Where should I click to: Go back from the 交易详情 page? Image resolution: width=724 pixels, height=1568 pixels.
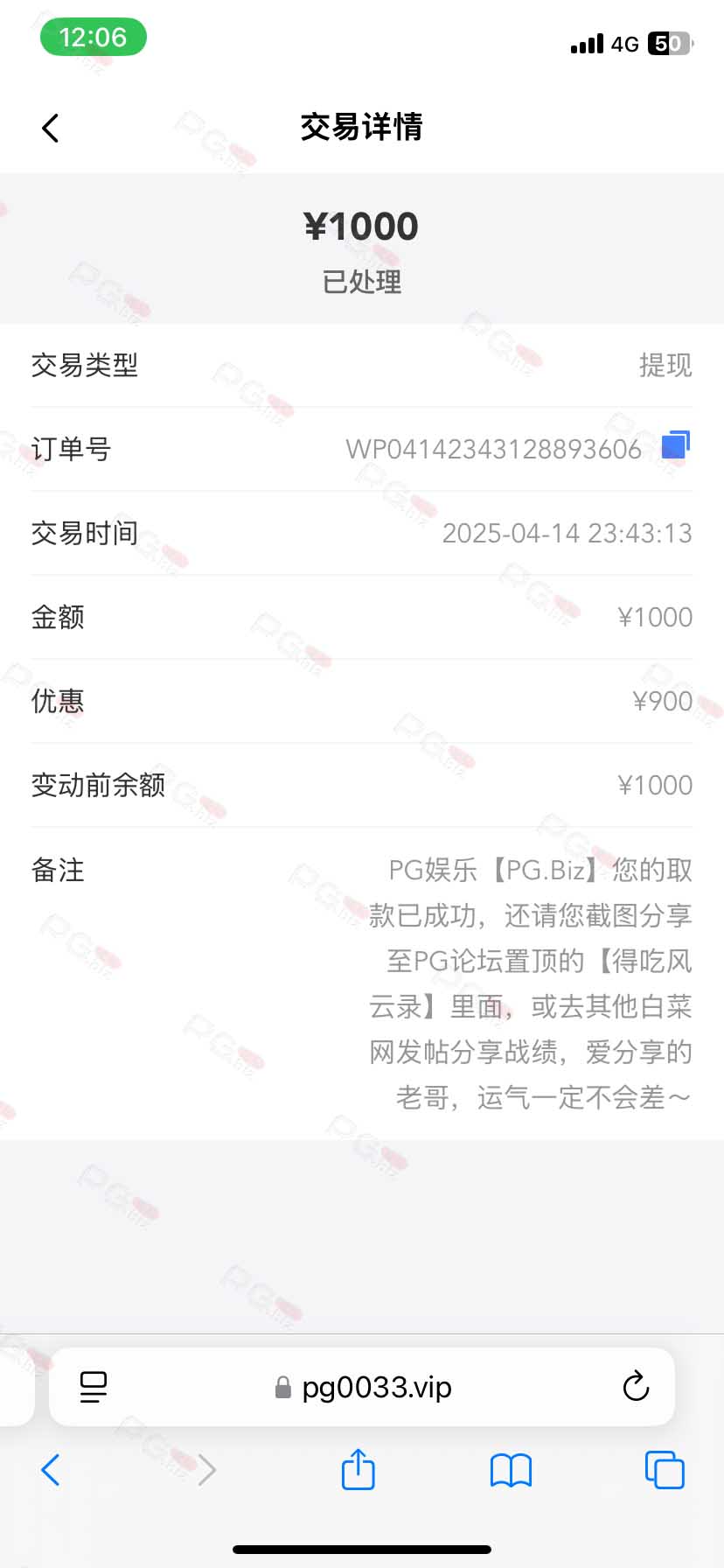point(51,128)
